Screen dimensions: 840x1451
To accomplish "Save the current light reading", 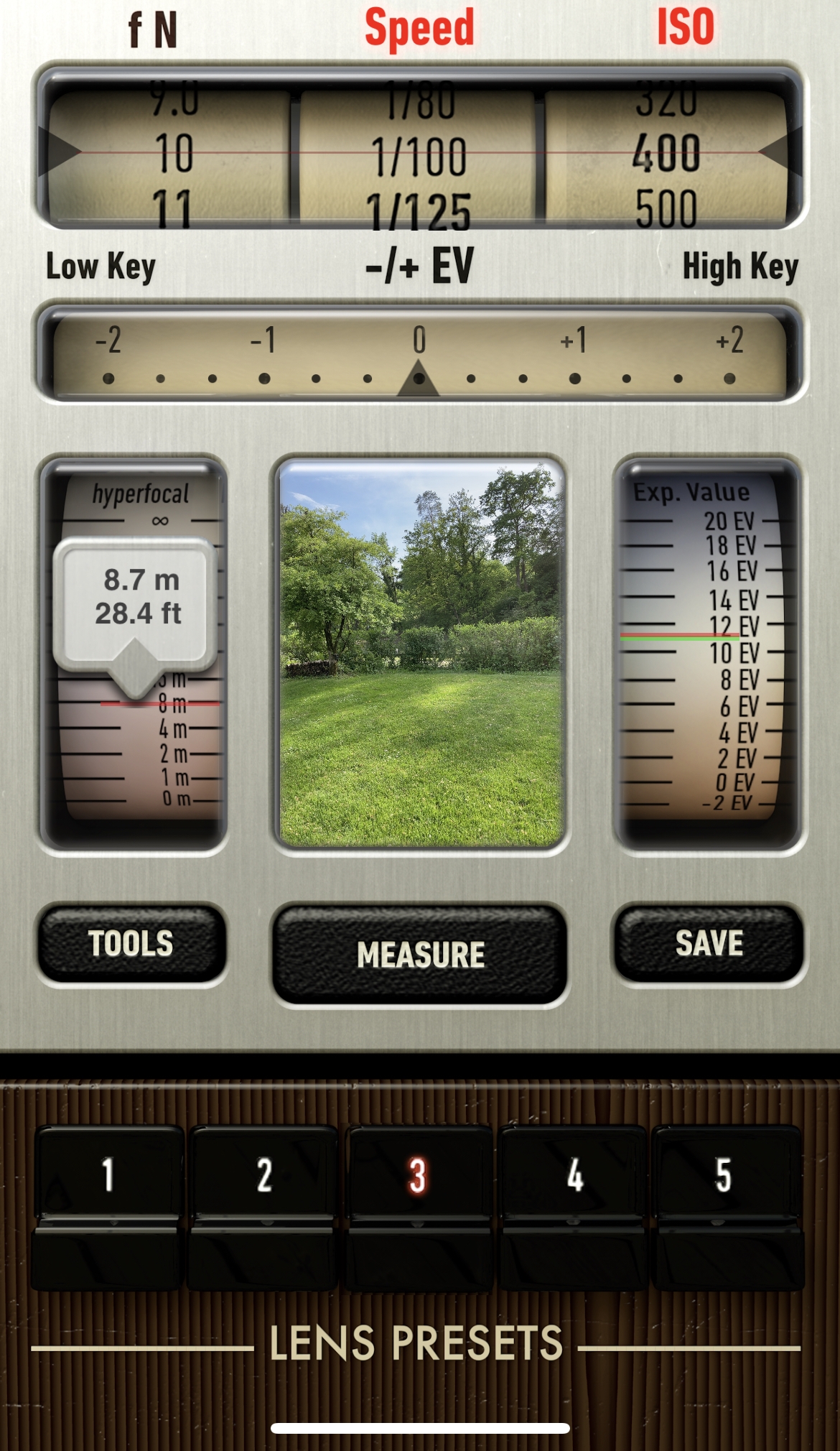I will tap(709, 943).
